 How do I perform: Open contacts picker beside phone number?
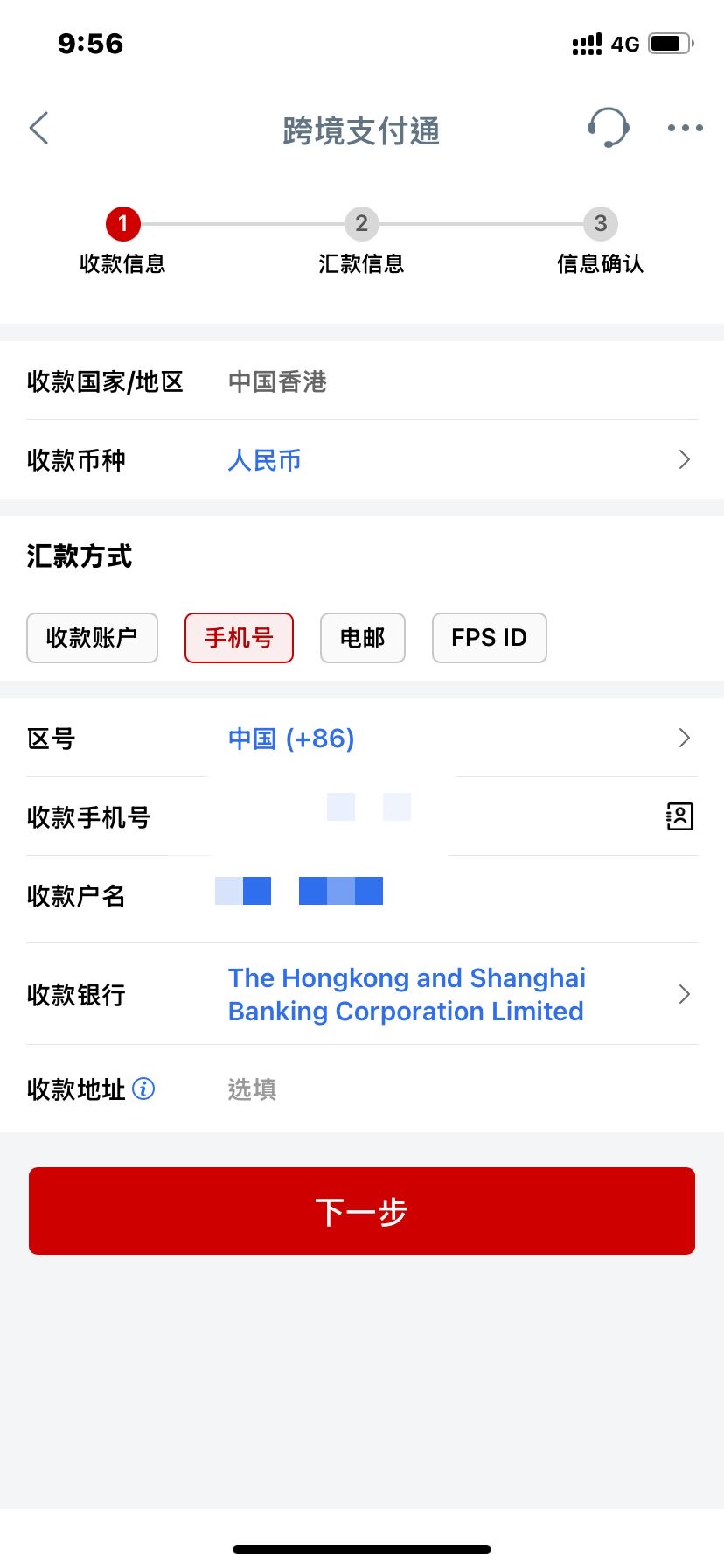click(679, 816)
